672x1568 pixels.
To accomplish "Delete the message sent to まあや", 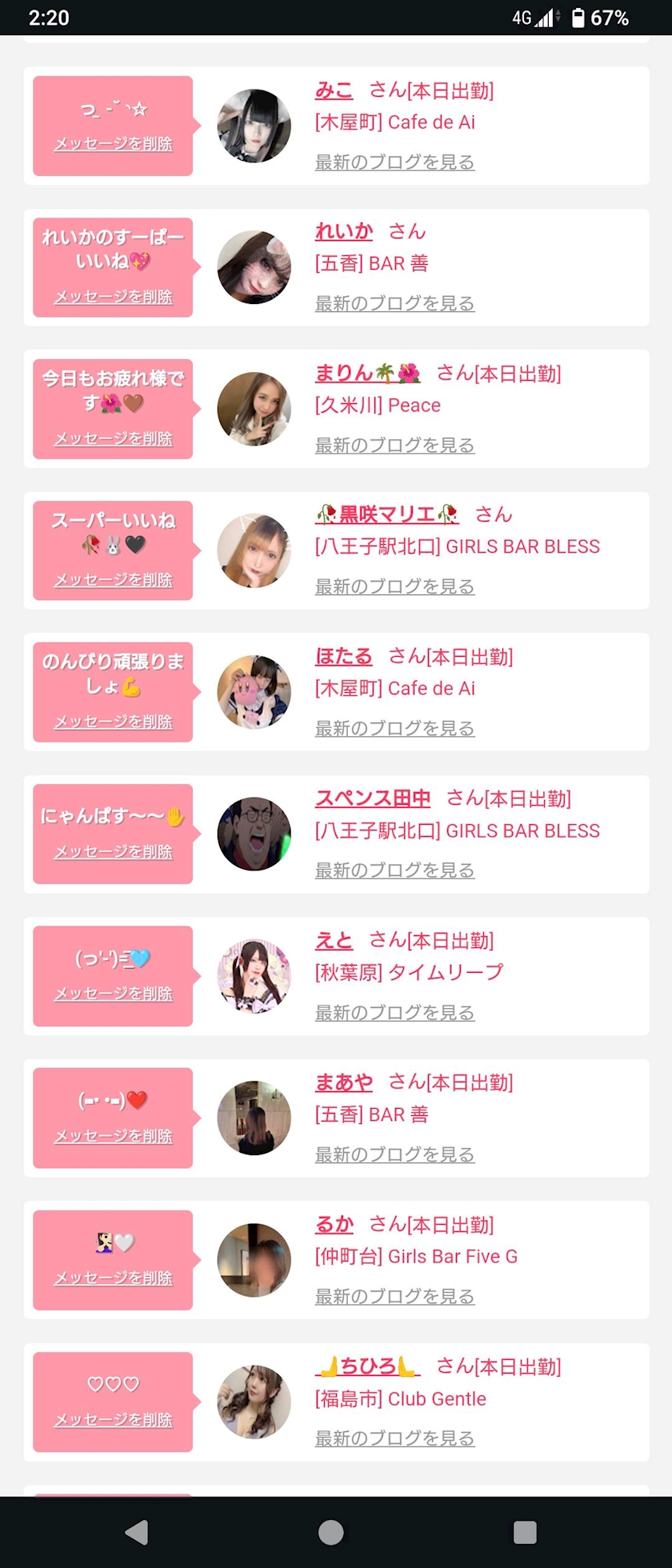I will pyautogui.click(x=113, y=1136).
